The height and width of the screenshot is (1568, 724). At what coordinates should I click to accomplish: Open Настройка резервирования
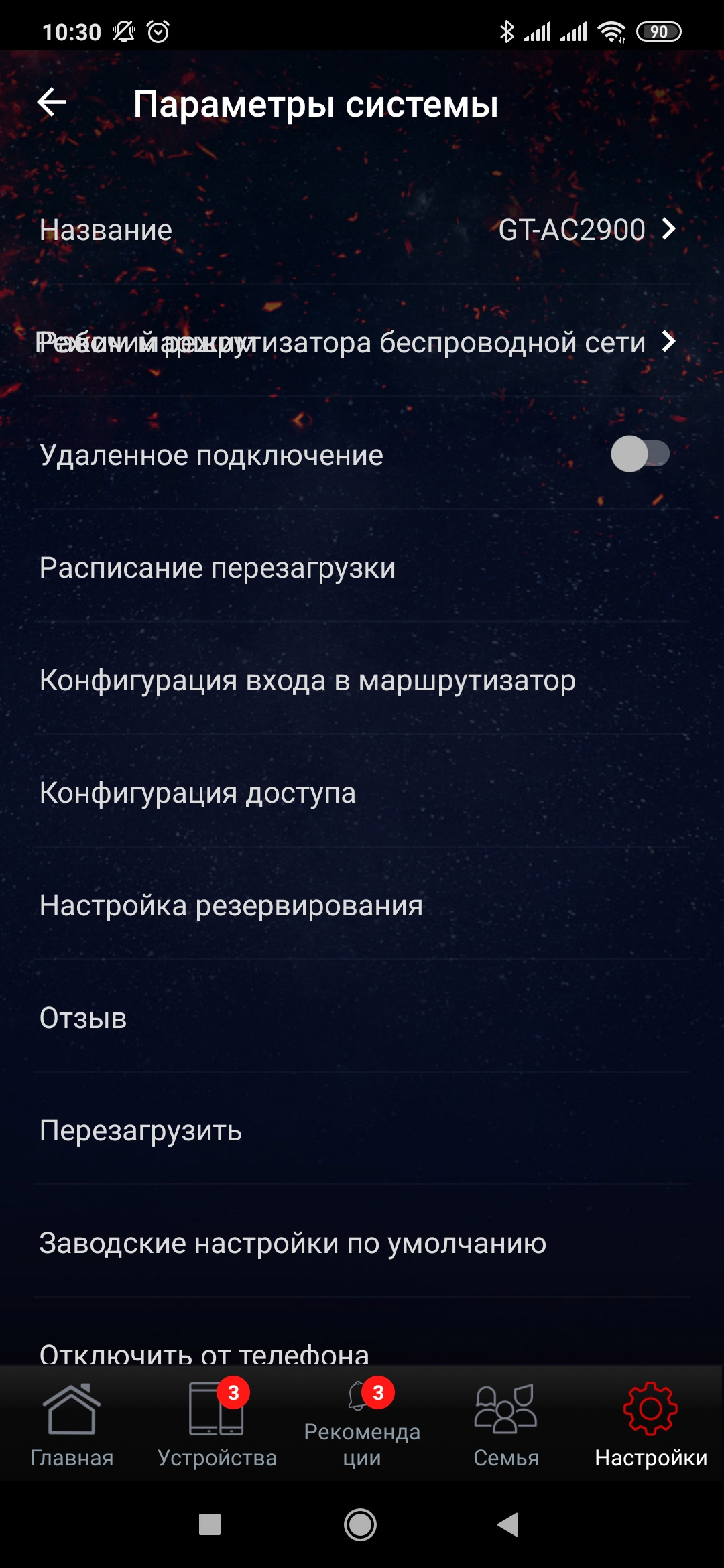pos(362,905)
